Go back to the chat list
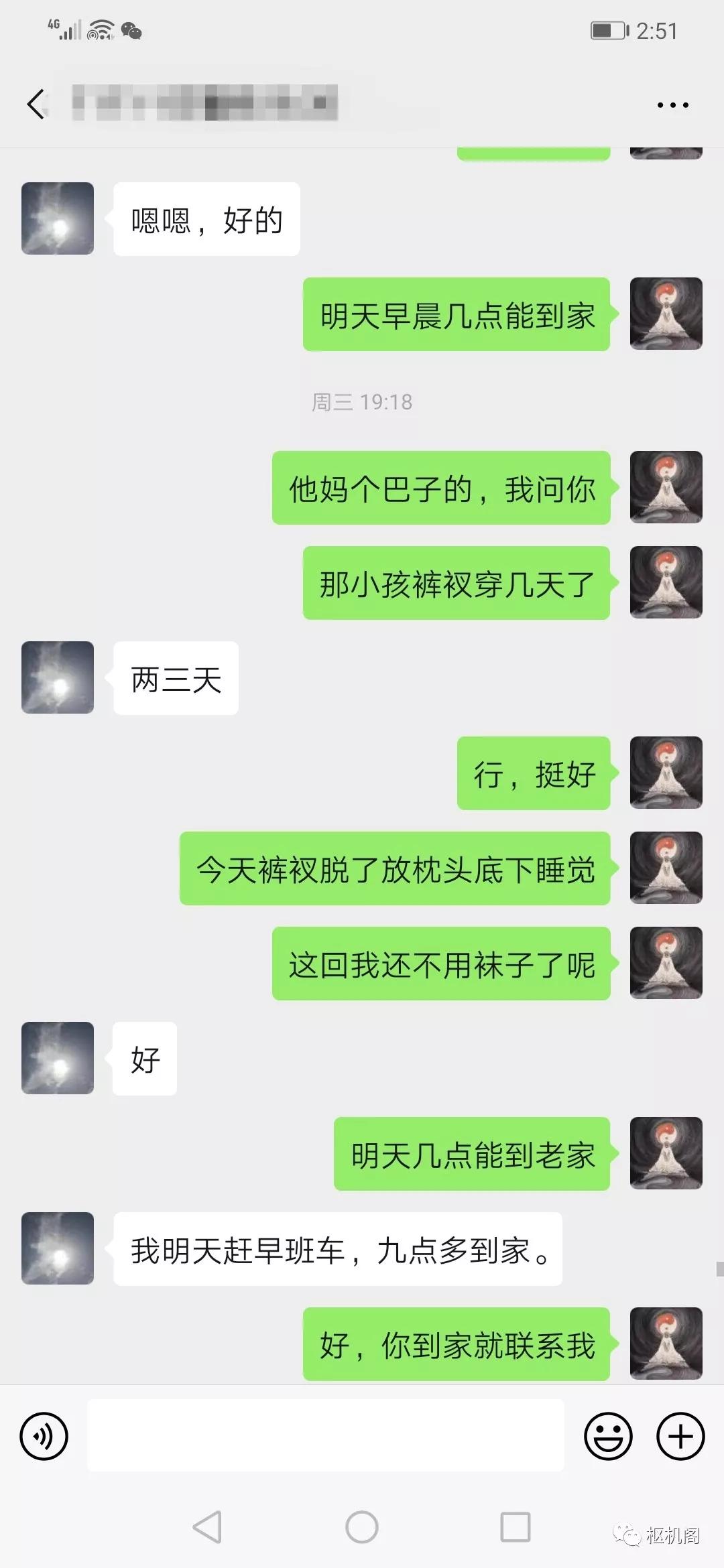 pos(36,105)
